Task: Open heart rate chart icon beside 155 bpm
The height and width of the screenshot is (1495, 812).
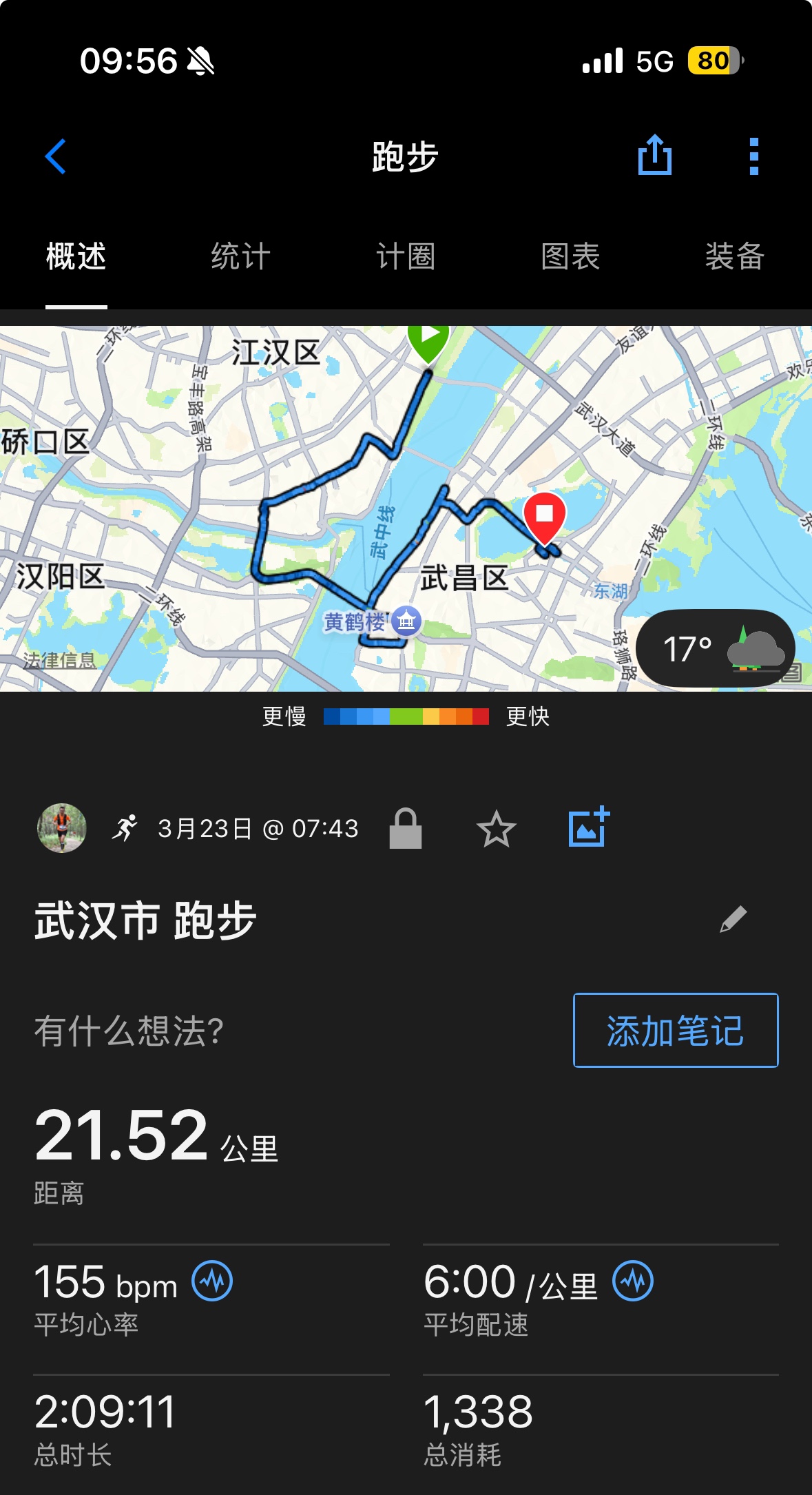Action: [x=212, y=1281]
